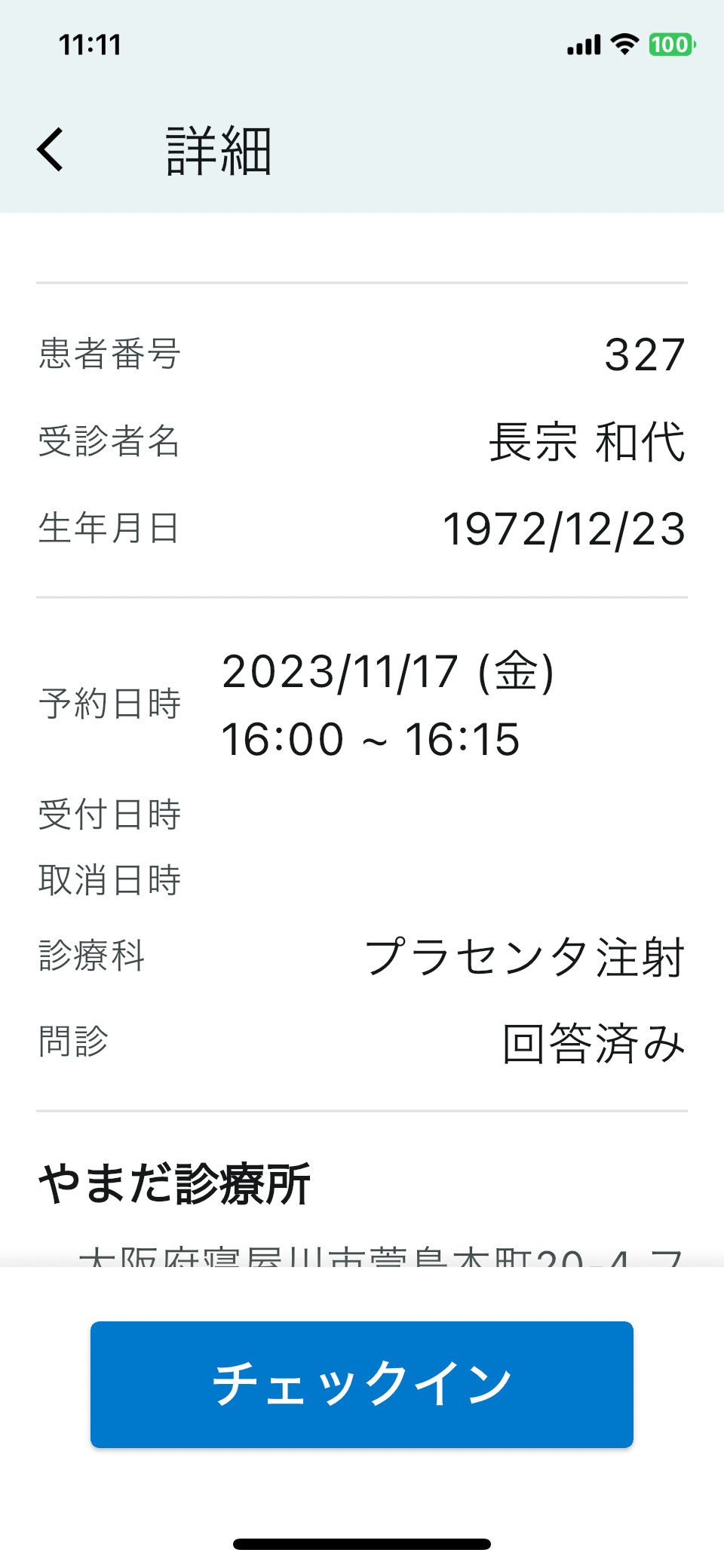
Task: Tap the チェックイン button
Action: coord(362,1384)
